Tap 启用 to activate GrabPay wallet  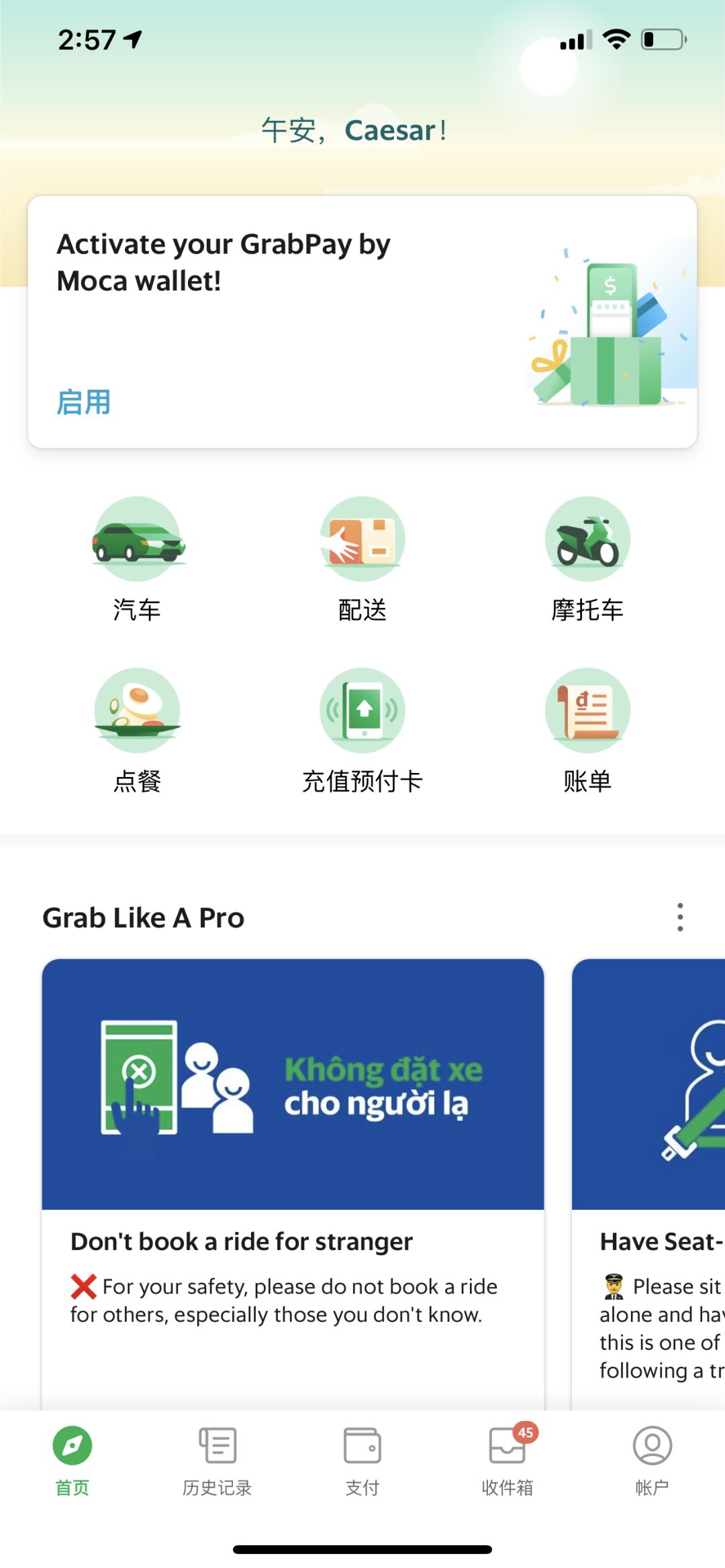pos(83,402)
